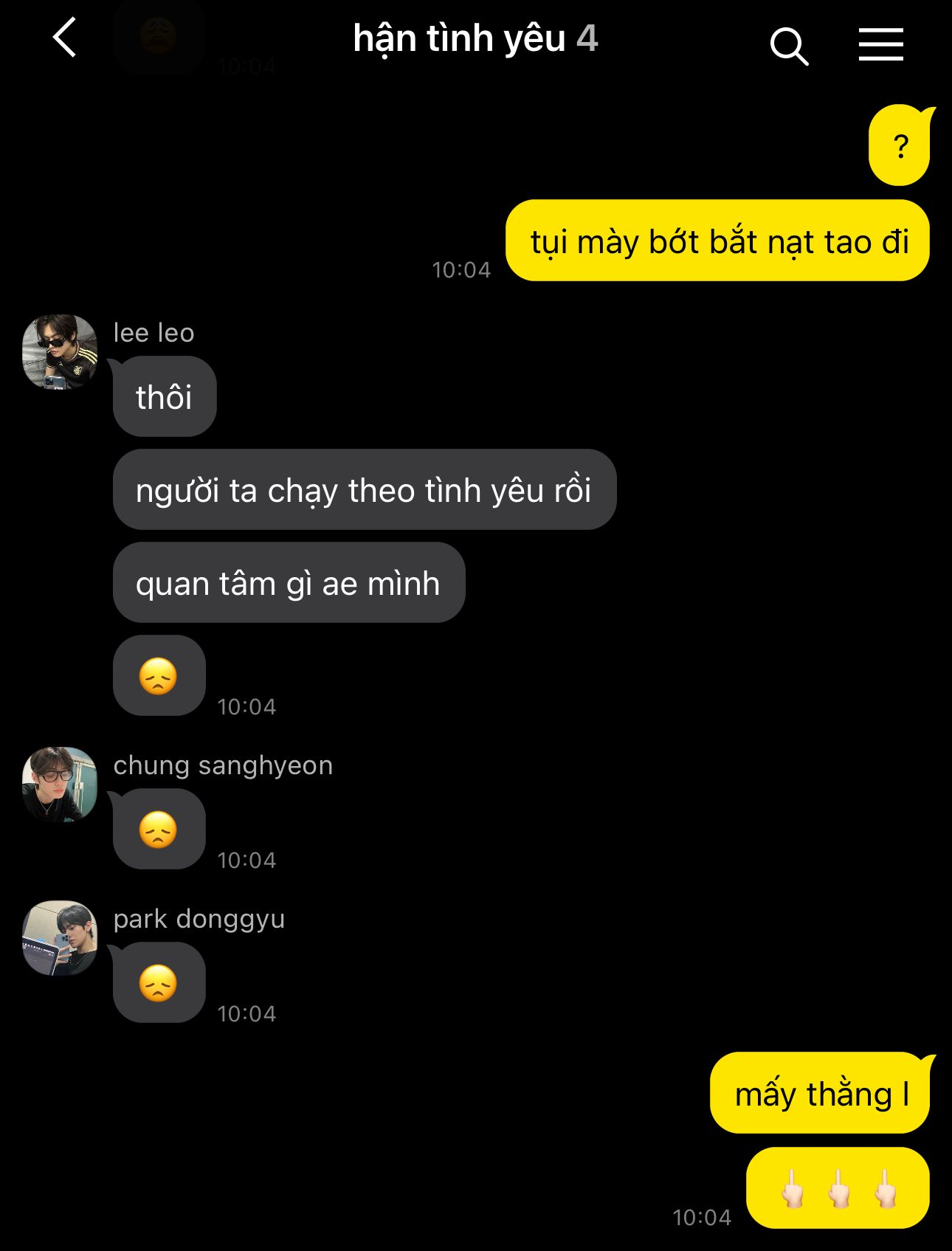
Task: Tap park donggyu's profile avatar
Action: 60,938
